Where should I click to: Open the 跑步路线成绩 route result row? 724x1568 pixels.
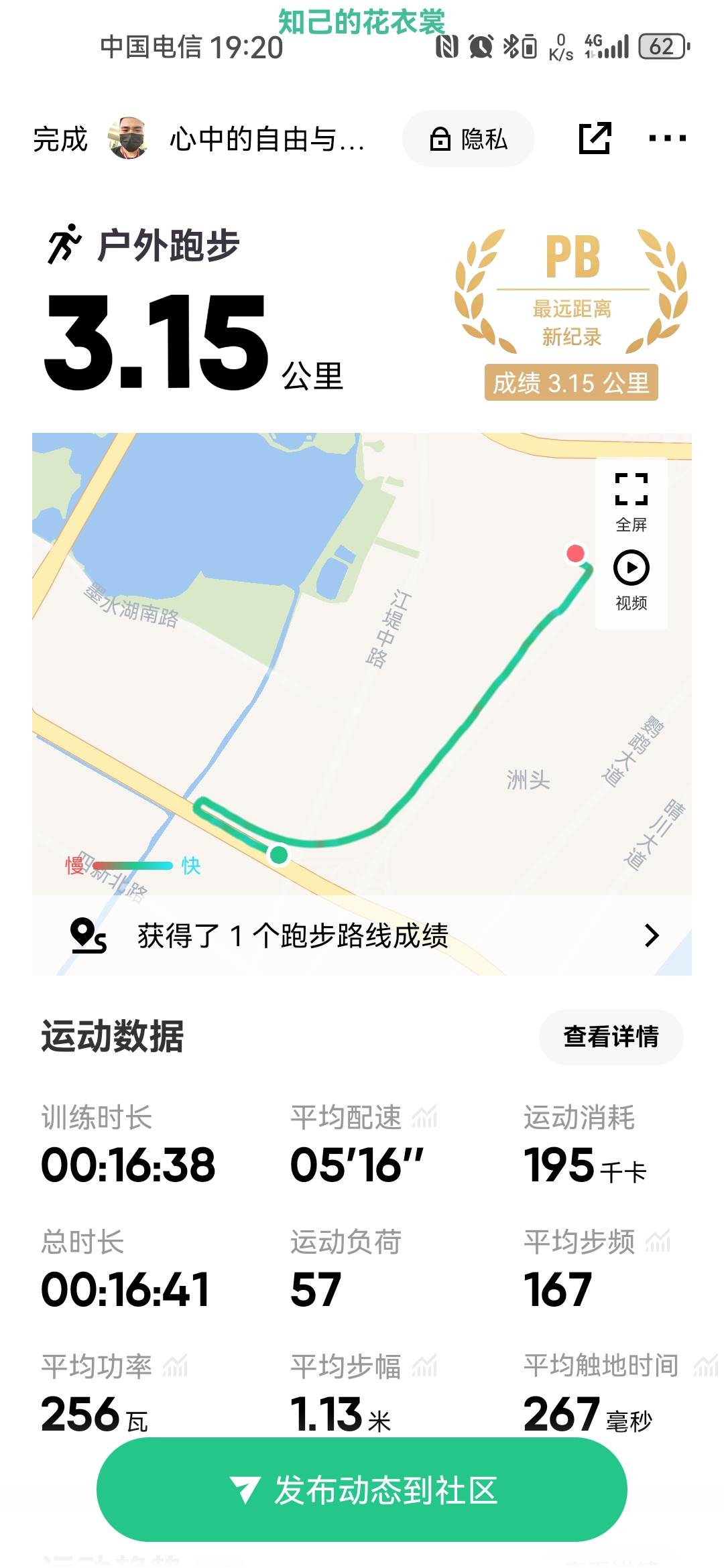click(362, 935)
